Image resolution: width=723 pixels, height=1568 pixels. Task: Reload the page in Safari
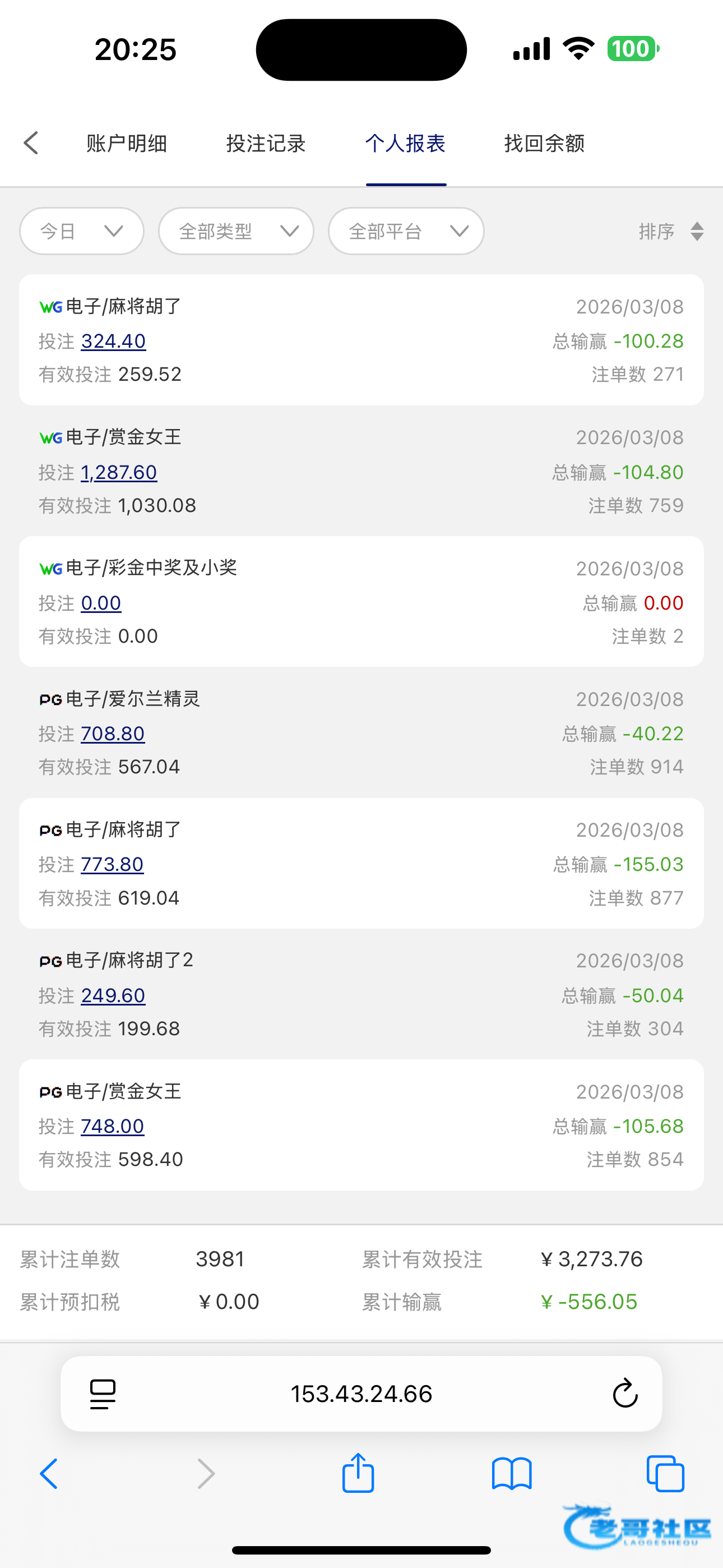(624, 1394)
